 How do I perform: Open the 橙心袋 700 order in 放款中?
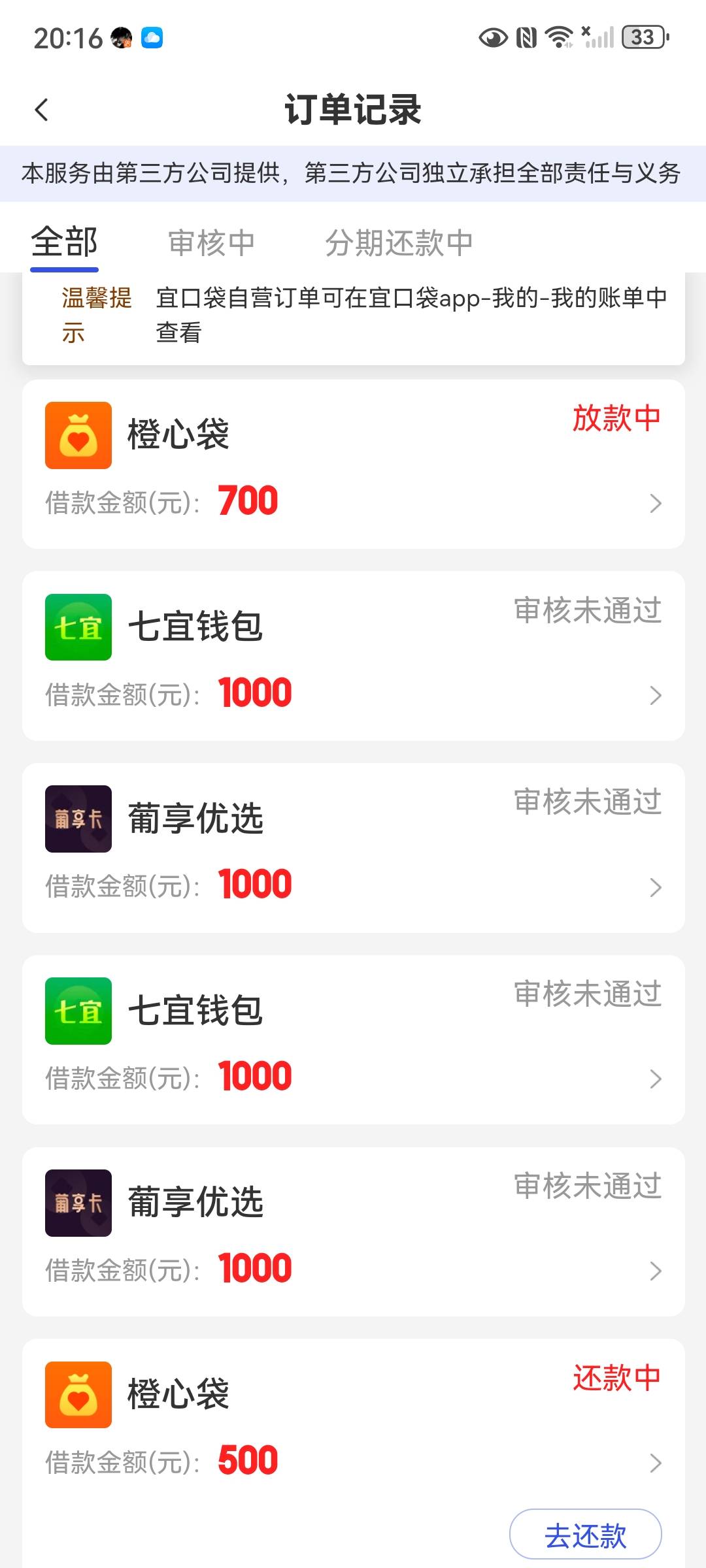354,465
